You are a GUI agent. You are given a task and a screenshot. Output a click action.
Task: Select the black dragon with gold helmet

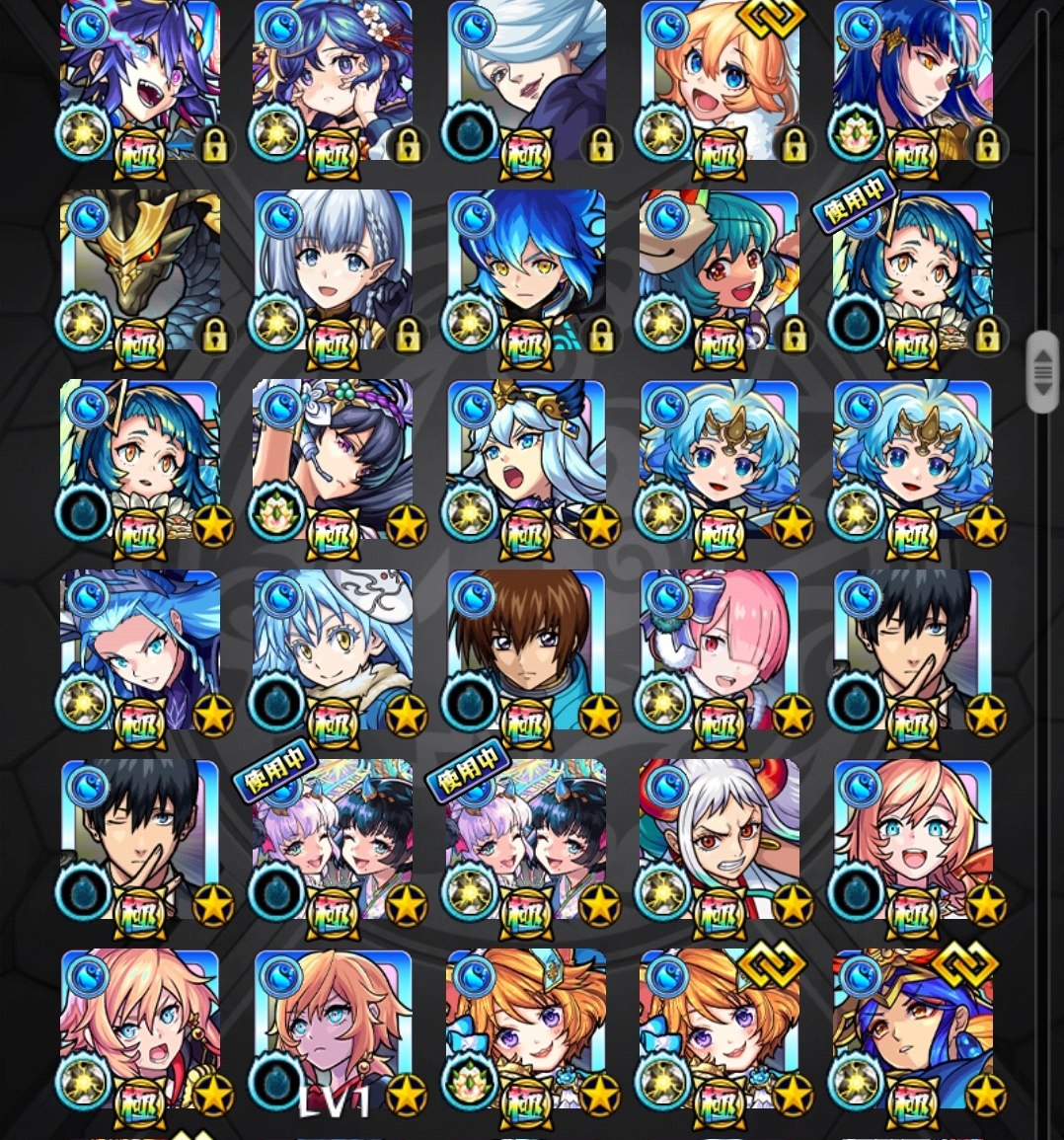tap(140, 270)
